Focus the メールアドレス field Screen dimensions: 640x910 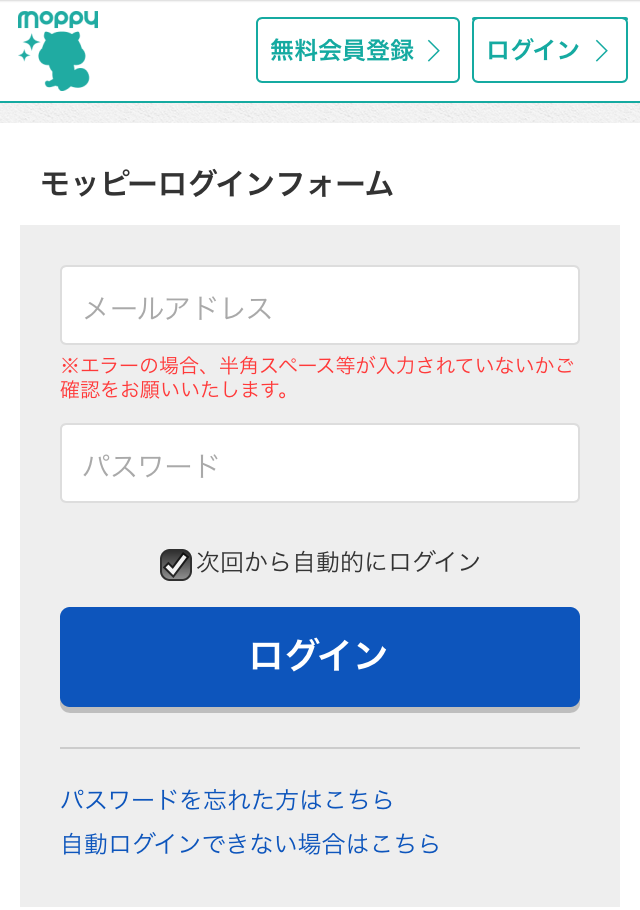tap(320, 306)
